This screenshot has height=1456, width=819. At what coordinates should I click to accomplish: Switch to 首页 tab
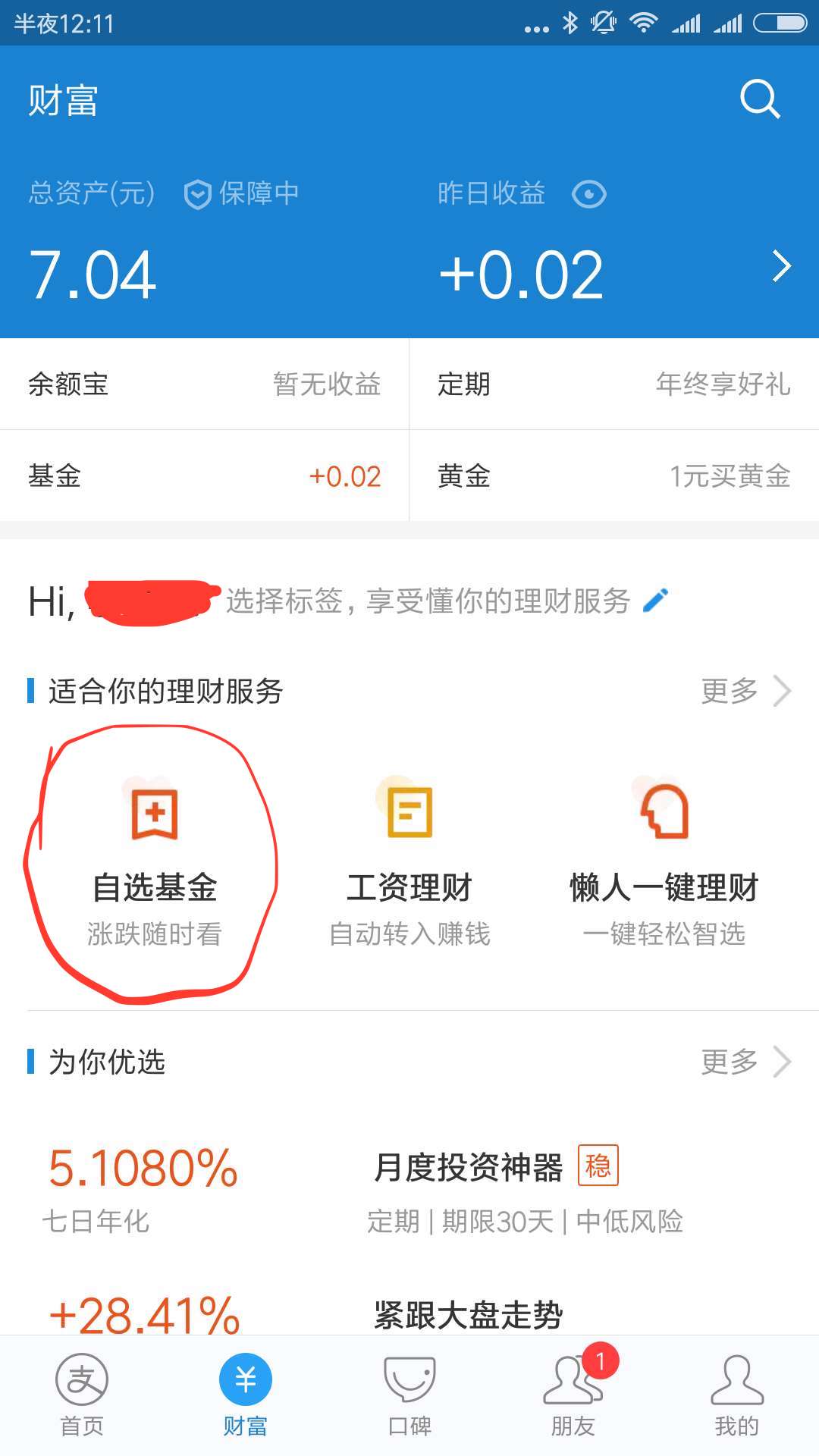(82, 1395)
